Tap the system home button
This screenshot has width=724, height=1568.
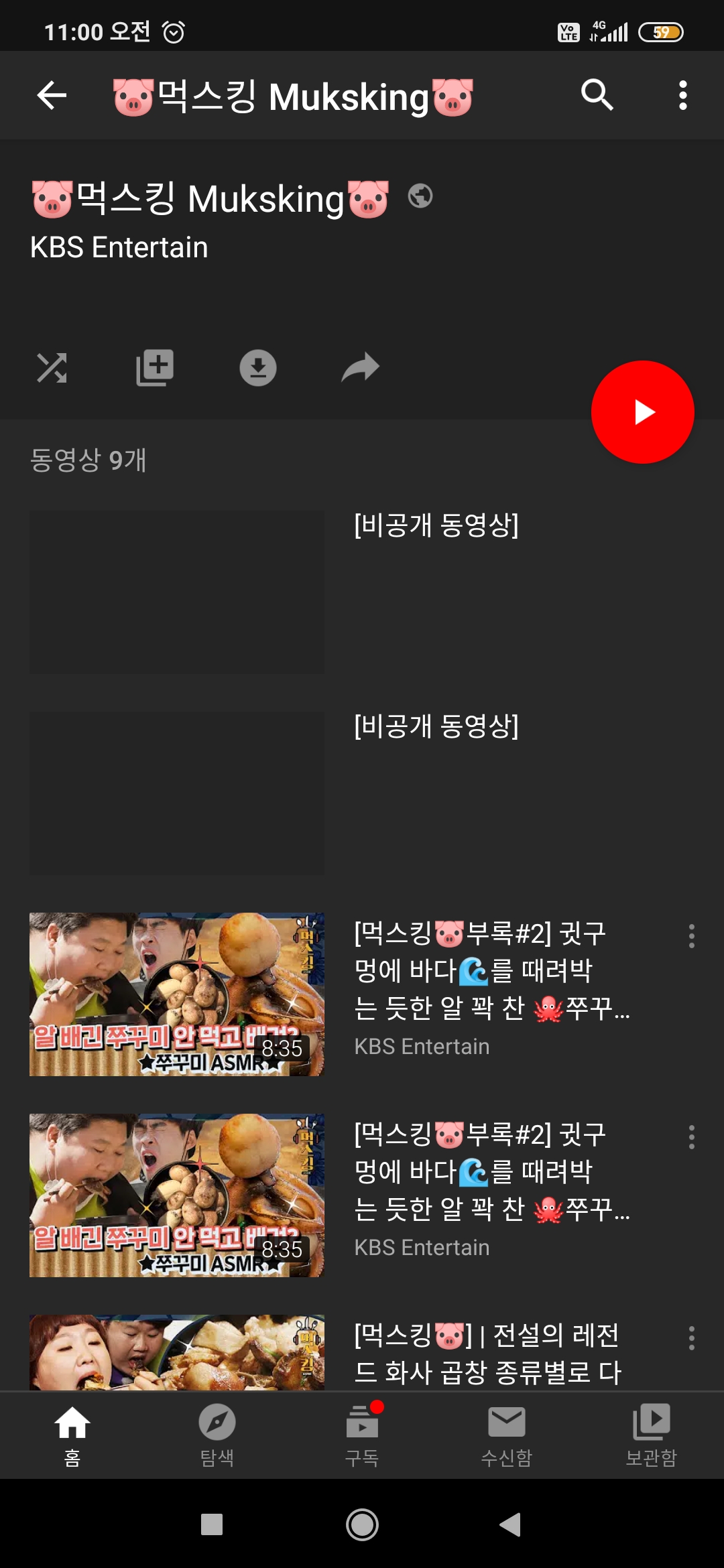click(x=362, y=1525)
